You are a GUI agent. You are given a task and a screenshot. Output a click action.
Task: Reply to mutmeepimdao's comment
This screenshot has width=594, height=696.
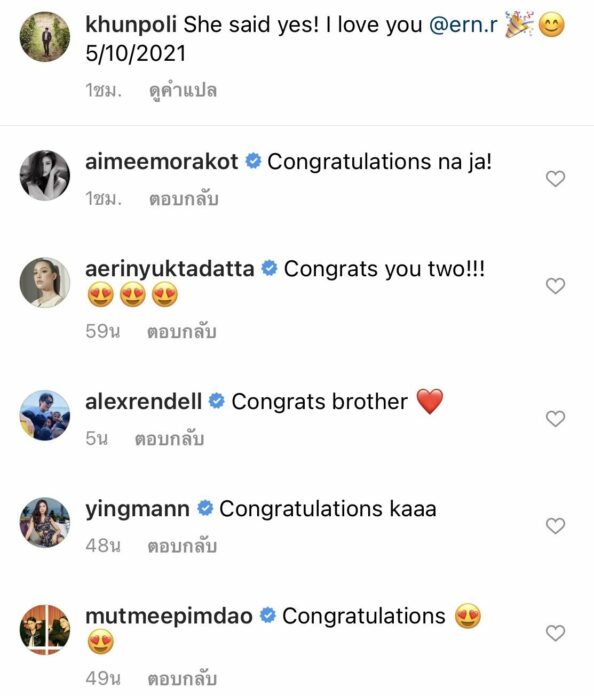tap(182, 679)
